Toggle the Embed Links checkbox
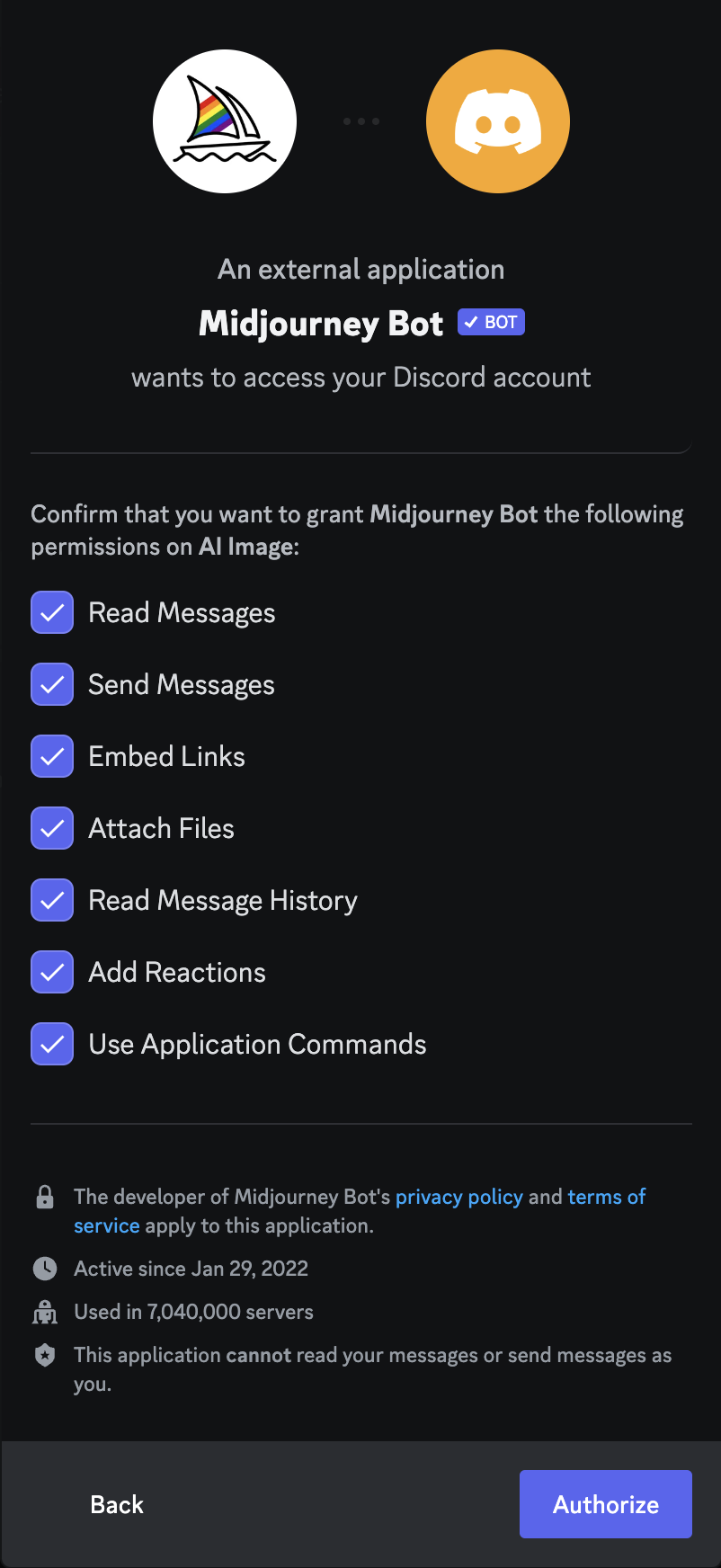 [52, 756]
